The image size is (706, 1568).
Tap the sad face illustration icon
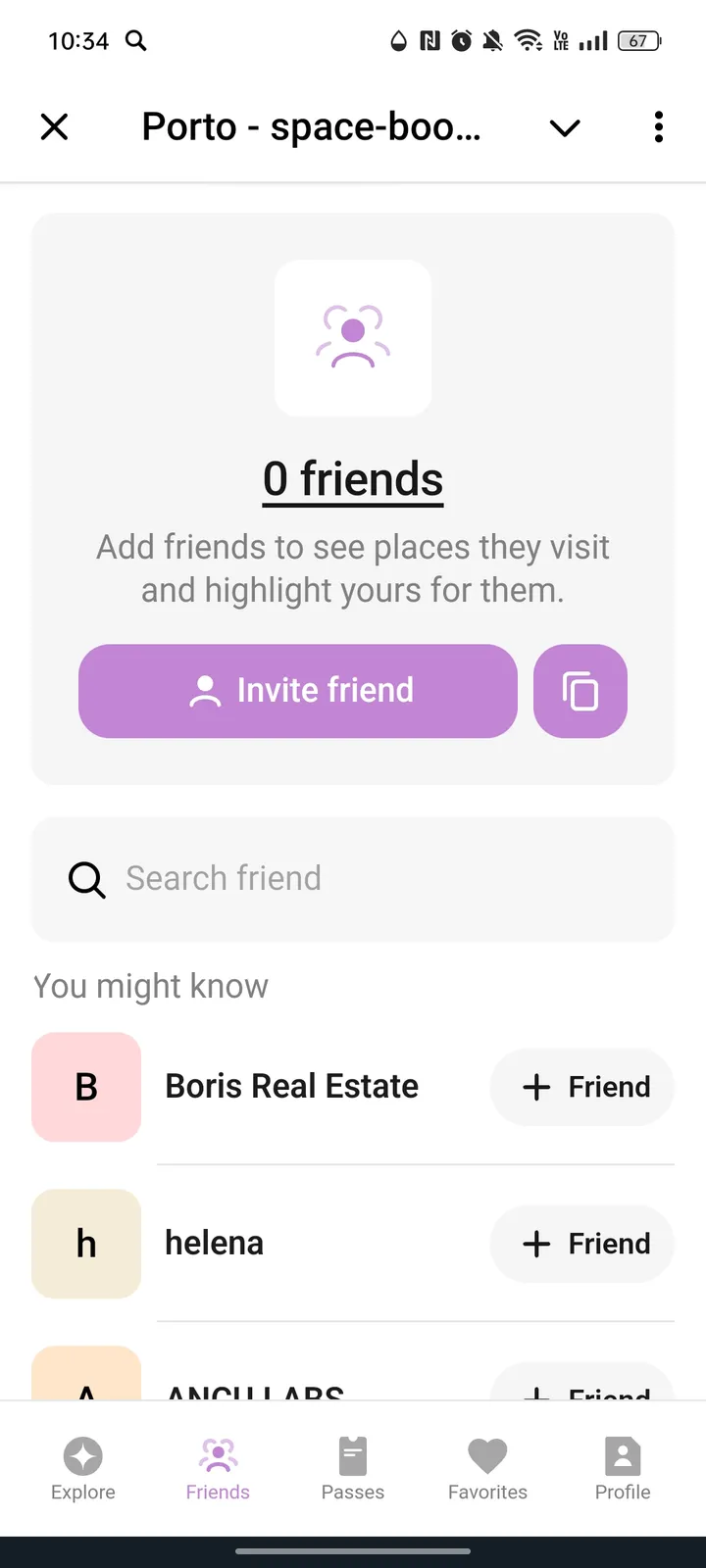(x=352, y=337)
